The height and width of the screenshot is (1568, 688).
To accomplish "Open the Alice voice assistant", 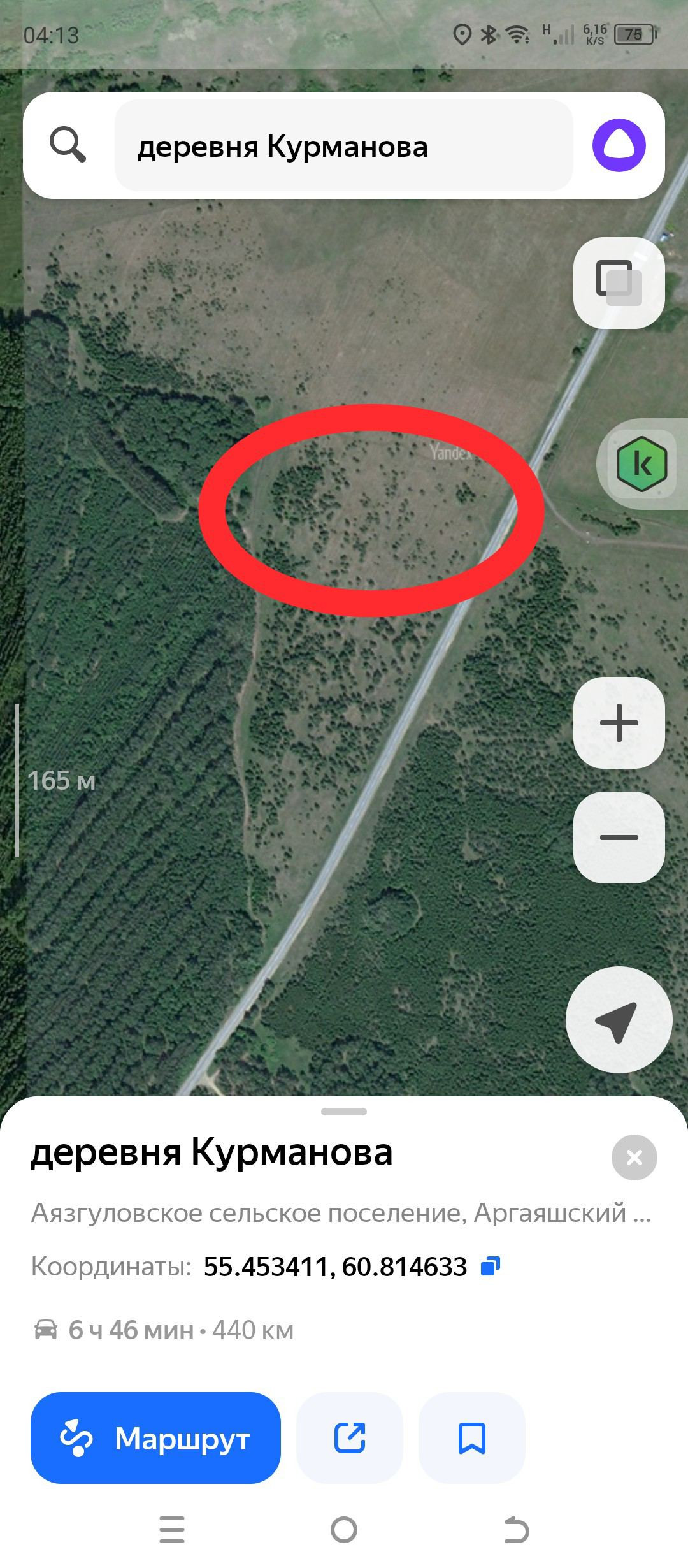I will [619, 145].
